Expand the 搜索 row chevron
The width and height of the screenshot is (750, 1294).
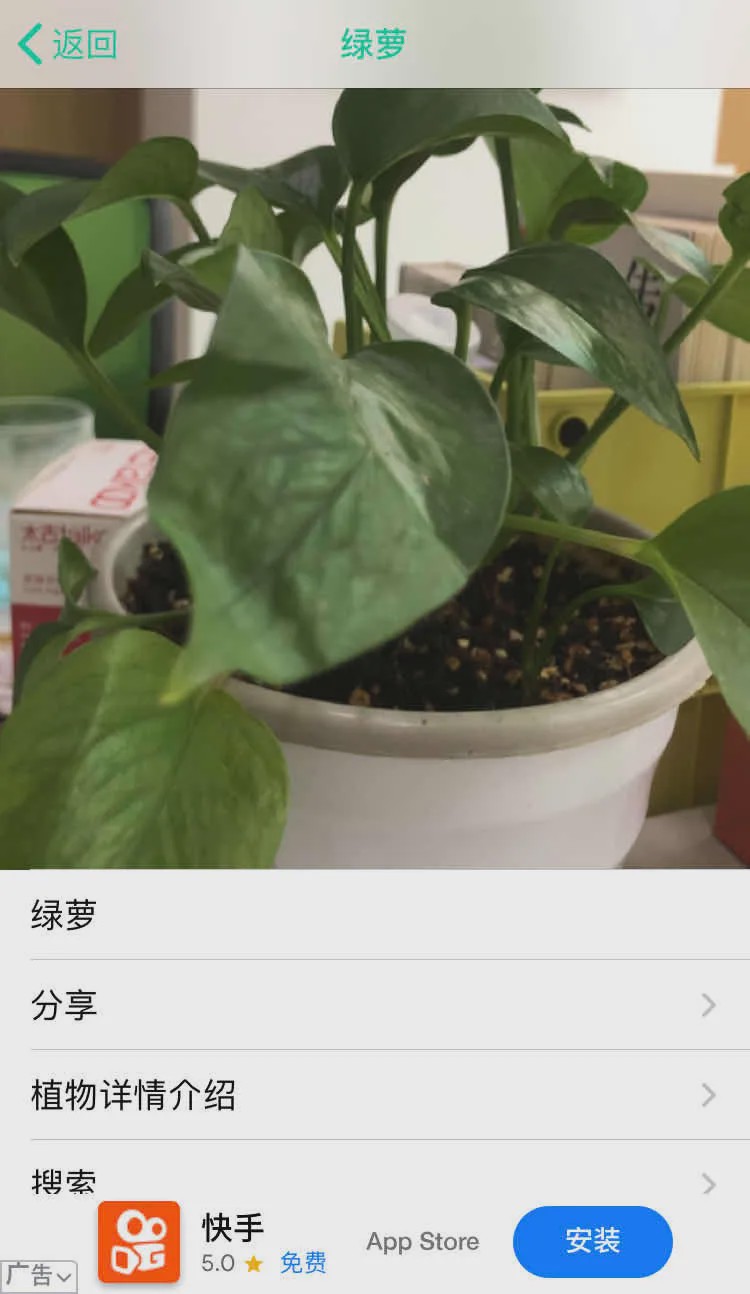[x=710, y=1184]
